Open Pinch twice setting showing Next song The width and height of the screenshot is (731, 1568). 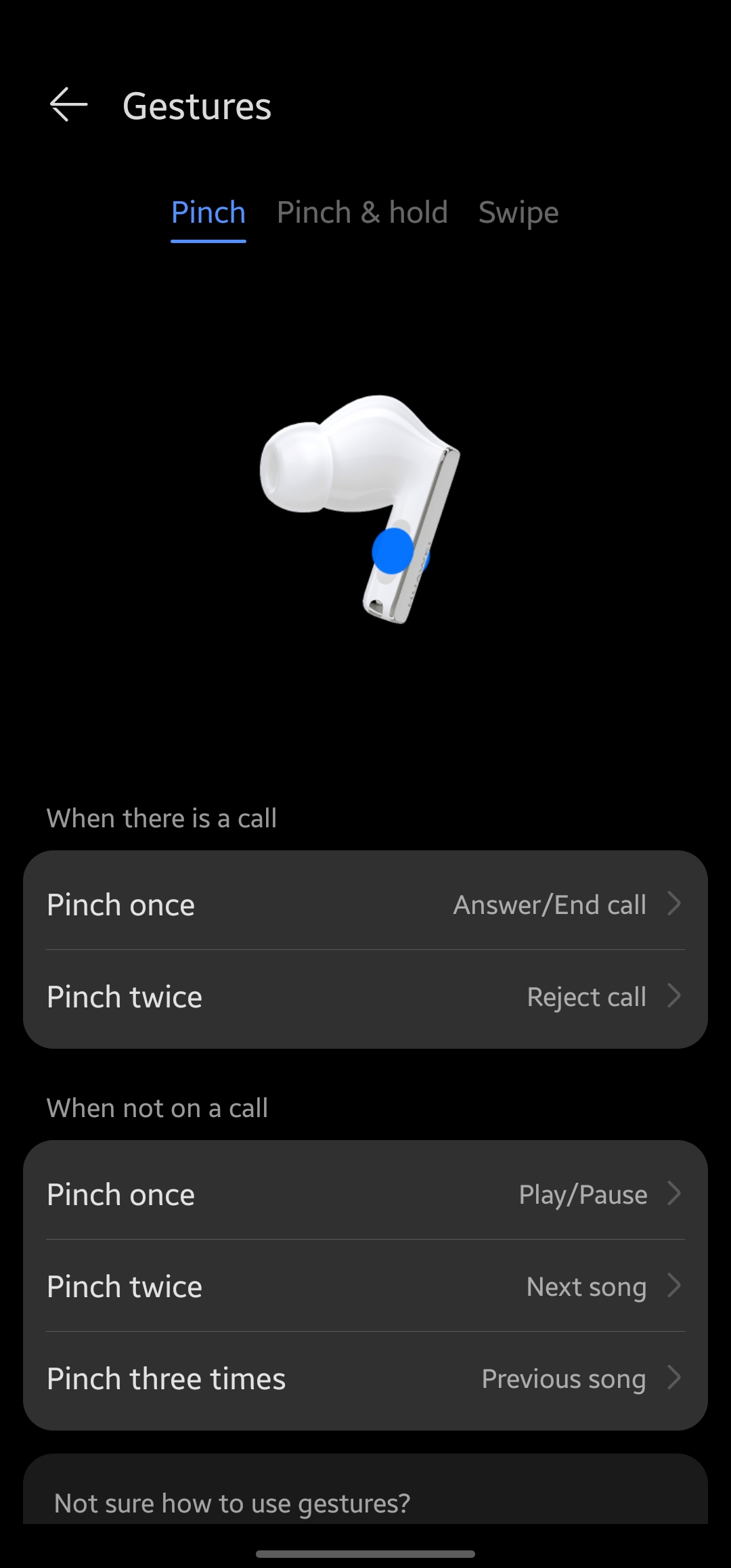[365, 1286]
